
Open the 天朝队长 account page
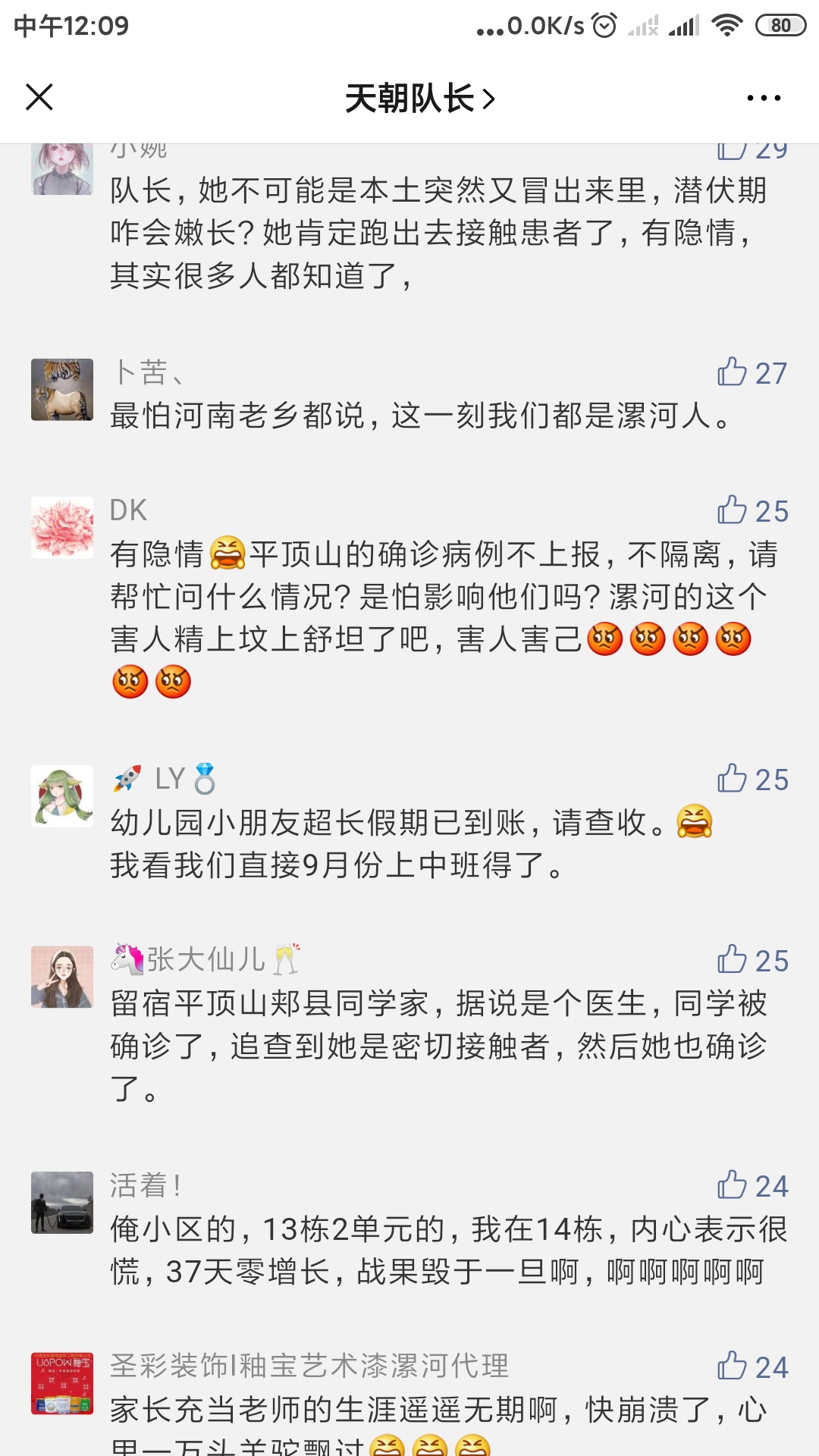tap(419, 99)
